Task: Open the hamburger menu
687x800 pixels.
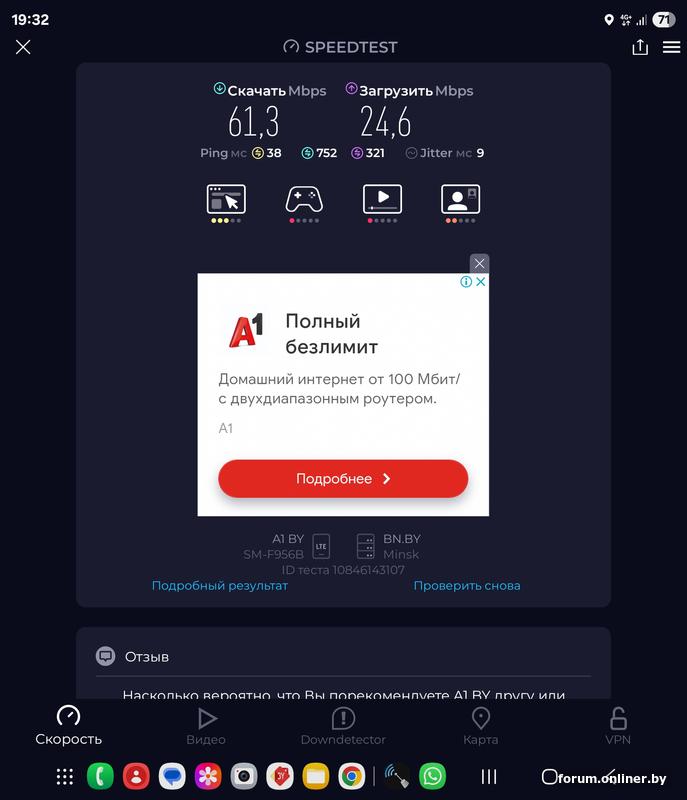Action: click(671, 47)
